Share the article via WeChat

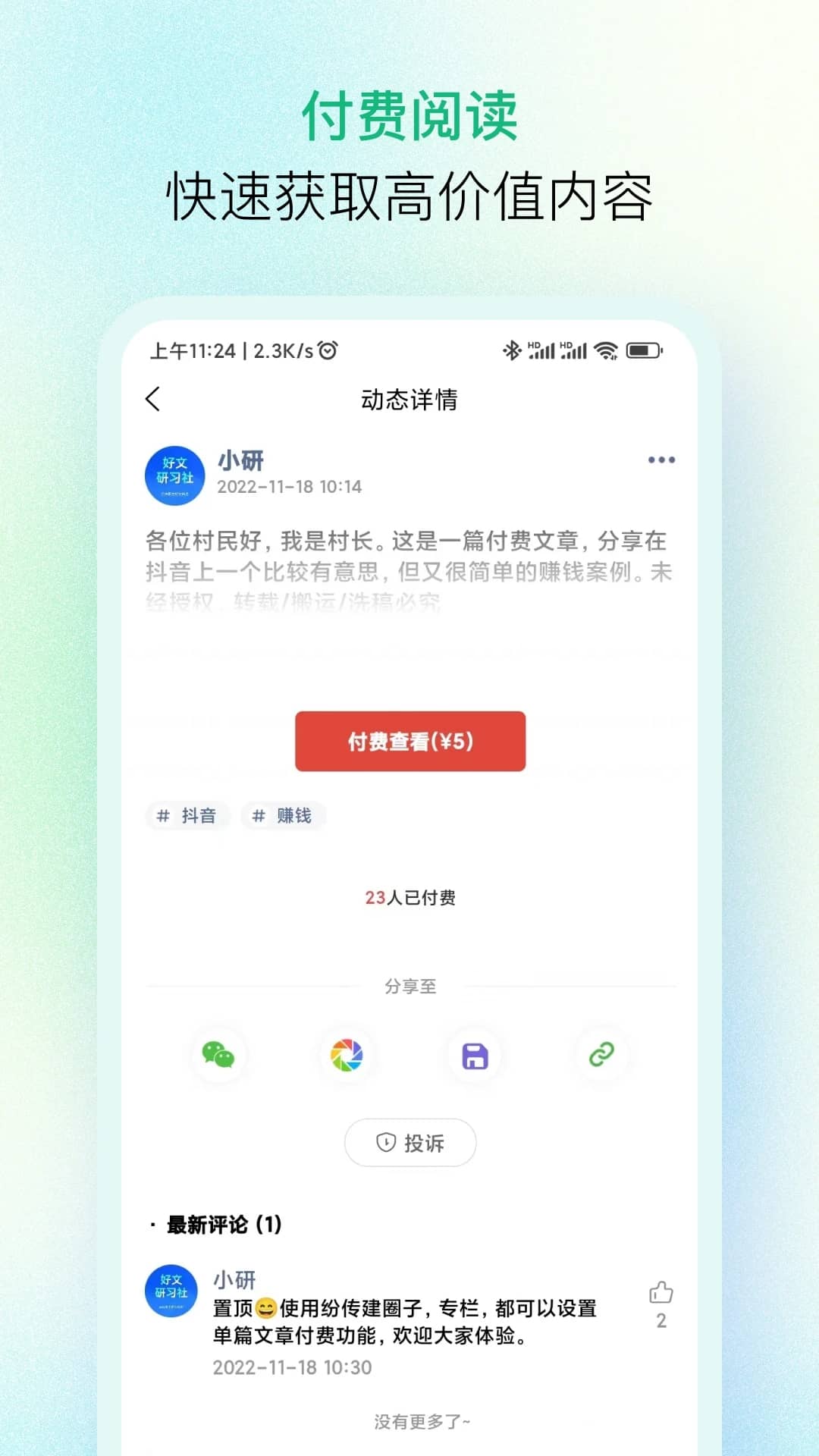tap(220, 1054)
